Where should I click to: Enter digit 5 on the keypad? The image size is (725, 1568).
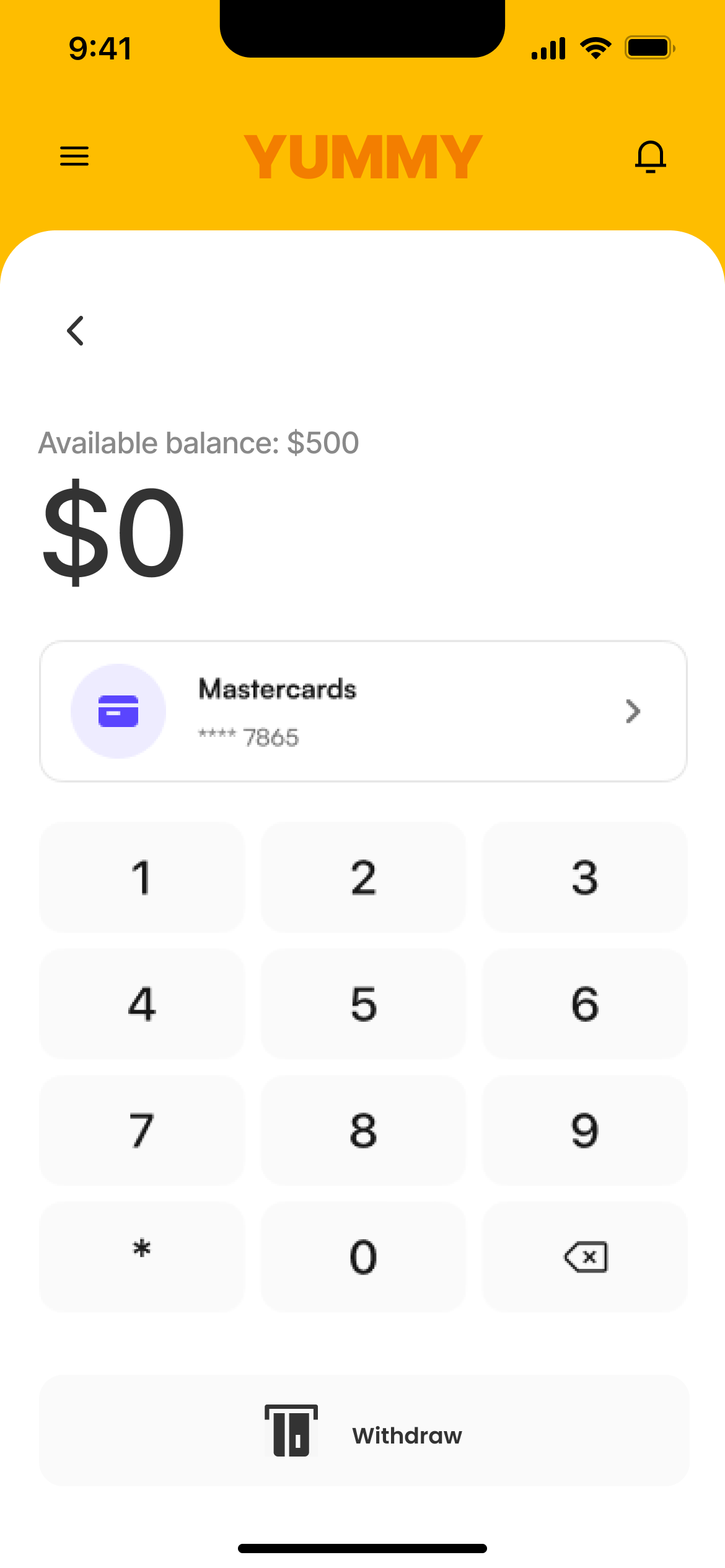[363, 1004]
